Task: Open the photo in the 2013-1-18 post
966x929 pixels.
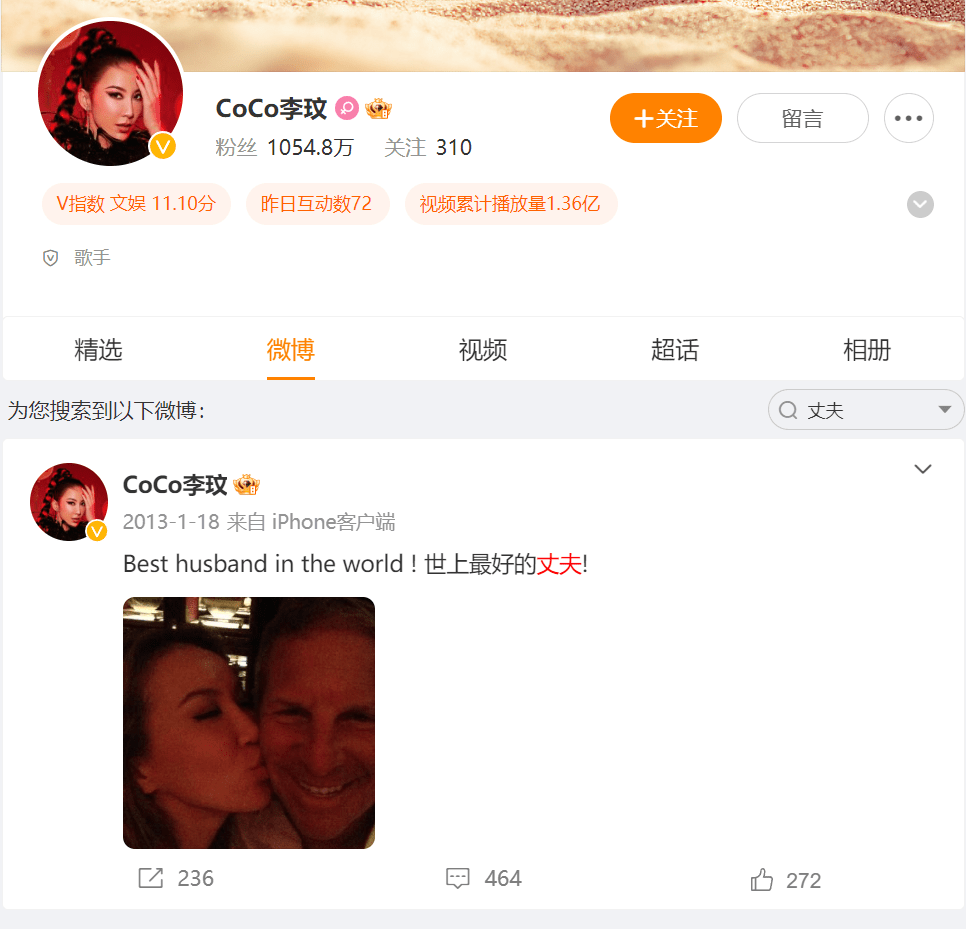Action: pos(249,723)
